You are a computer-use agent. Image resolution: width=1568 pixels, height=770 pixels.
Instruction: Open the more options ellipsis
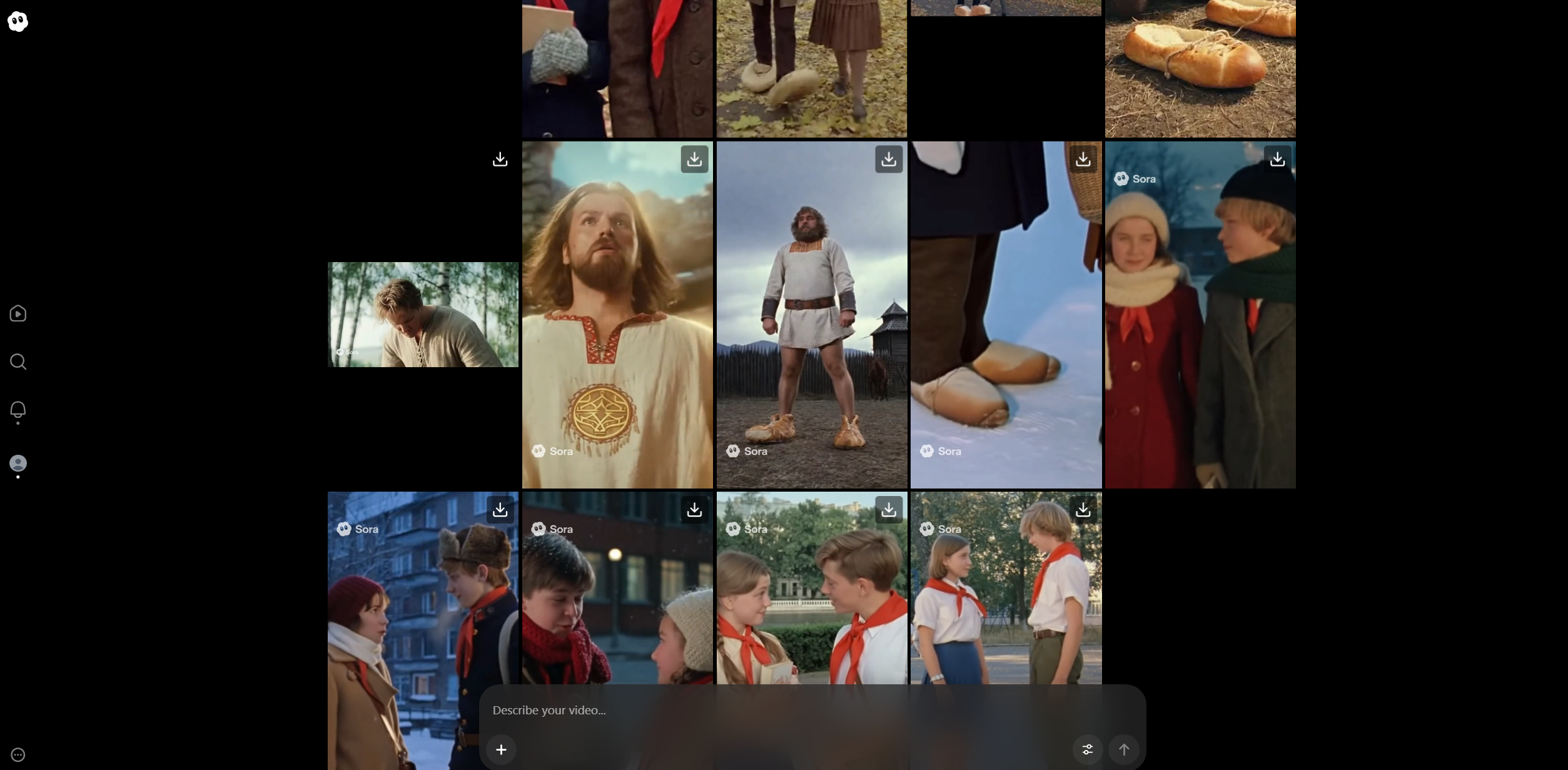18,754
